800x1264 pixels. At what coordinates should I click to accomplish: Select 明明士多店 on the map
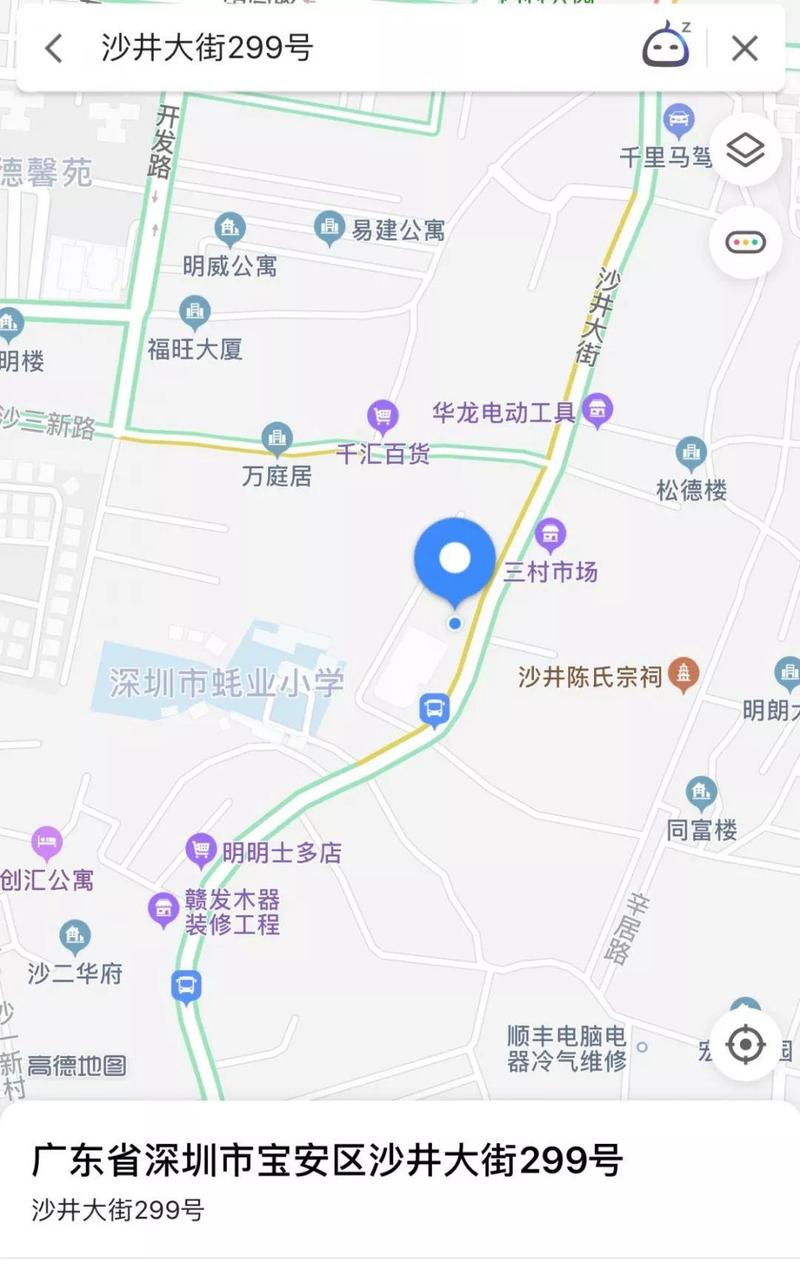coord(202,852)
